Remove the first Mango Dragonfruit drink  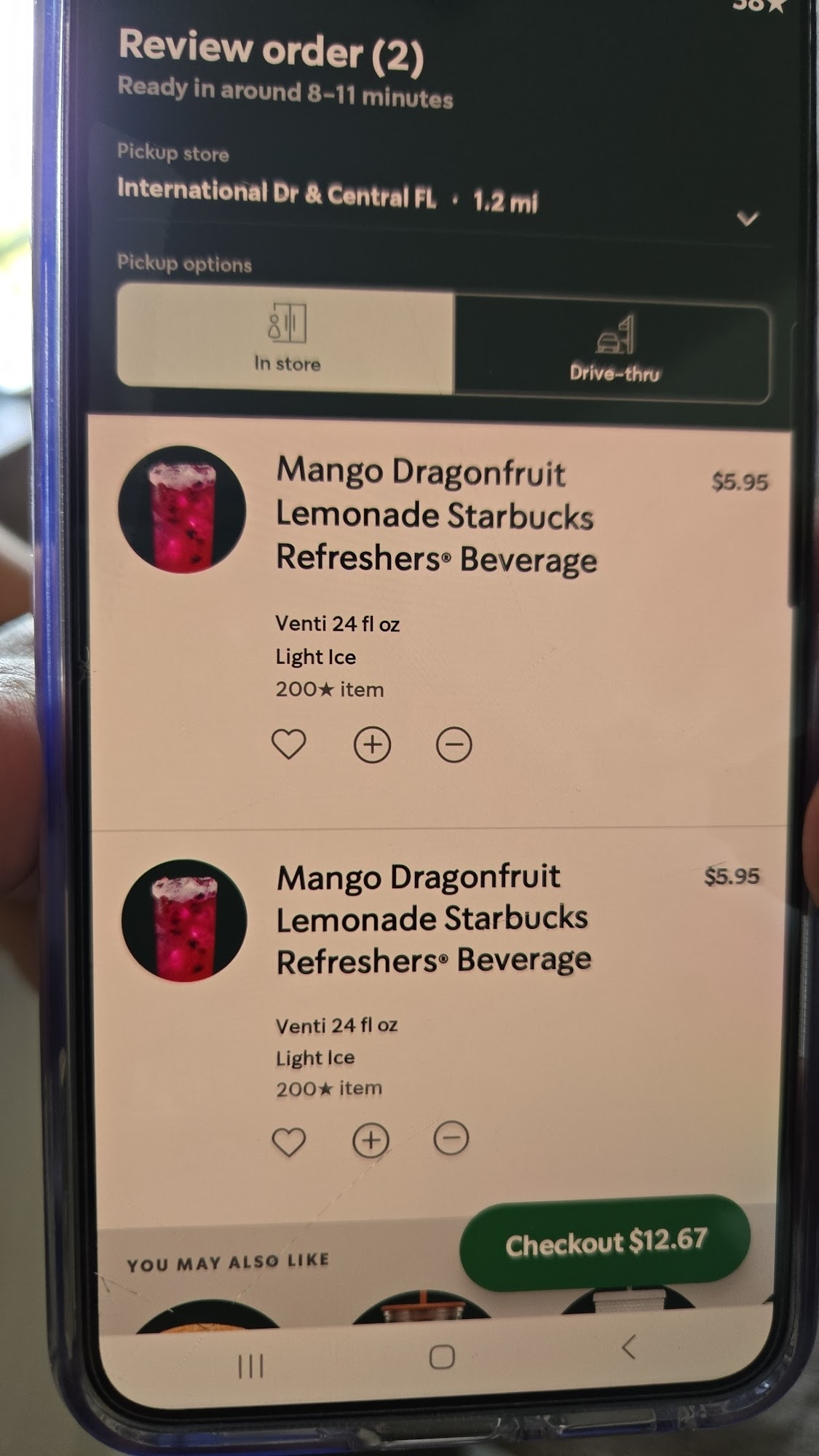tap(454, 745)
